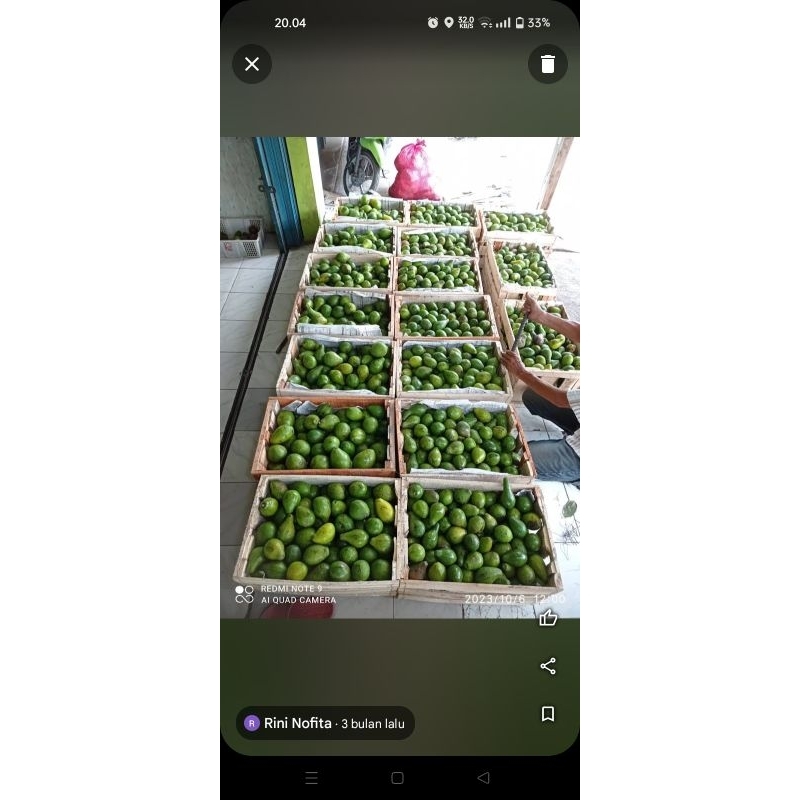Bookmark this photo
Viewport: 800px width, 800px height.
tap(548, 714)
